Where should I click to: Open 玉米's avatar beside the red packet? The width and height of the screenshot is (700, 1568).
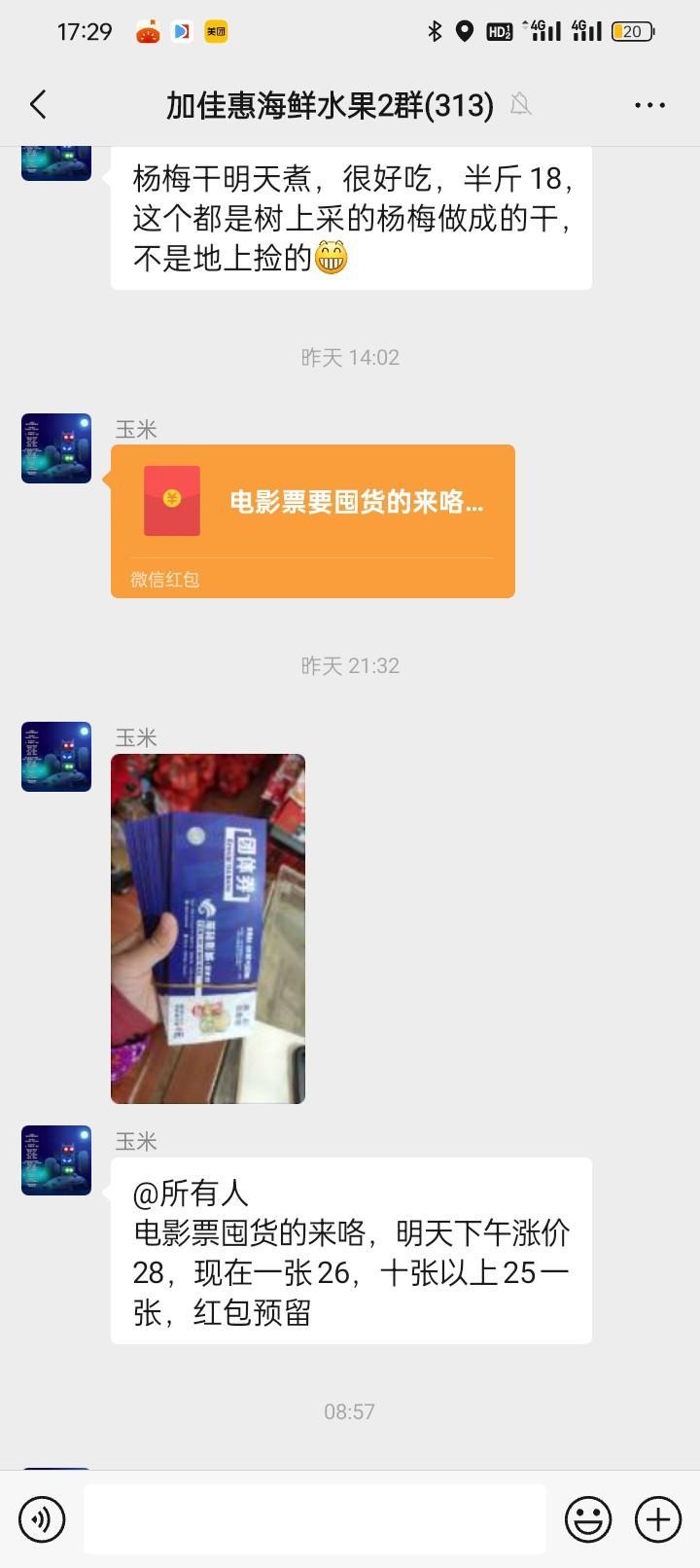56,448
